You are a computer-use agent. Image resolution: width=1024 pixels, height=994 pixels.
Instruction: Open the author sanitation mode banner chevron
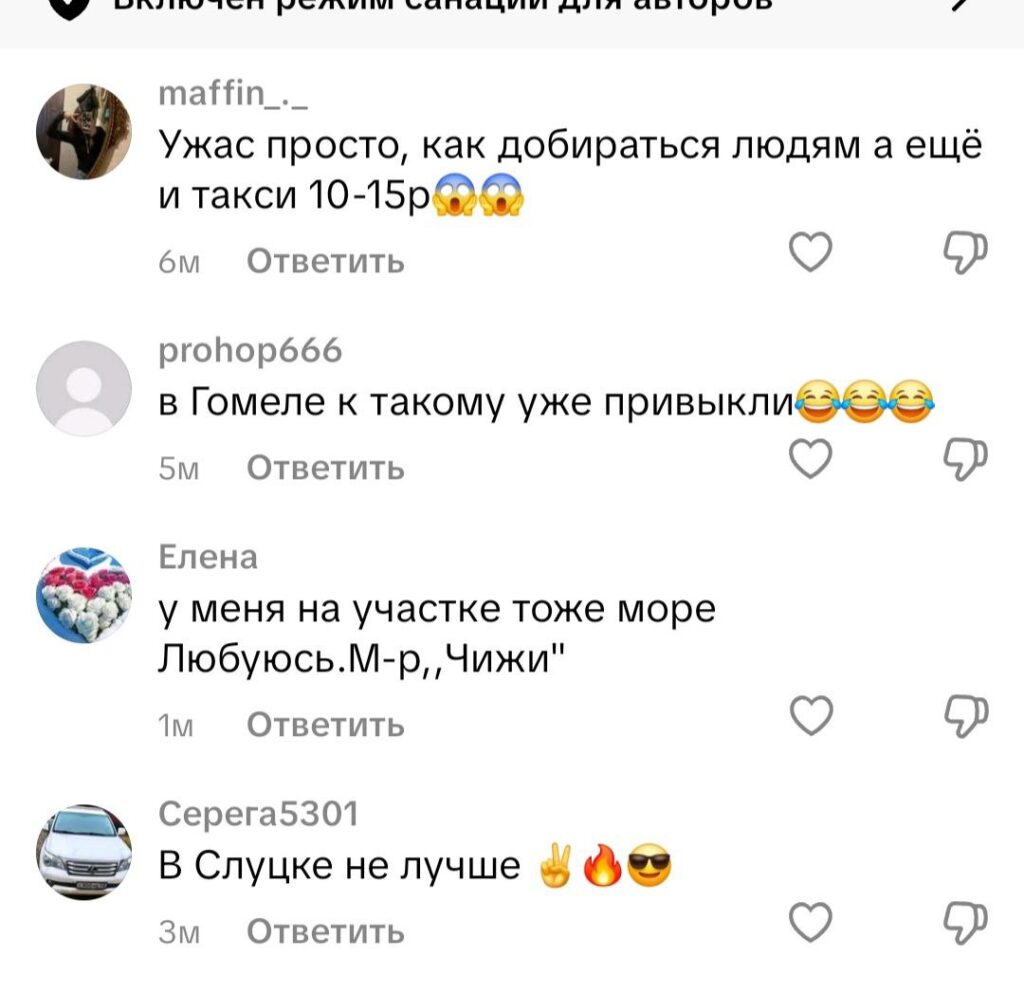(x=960, y=6)
